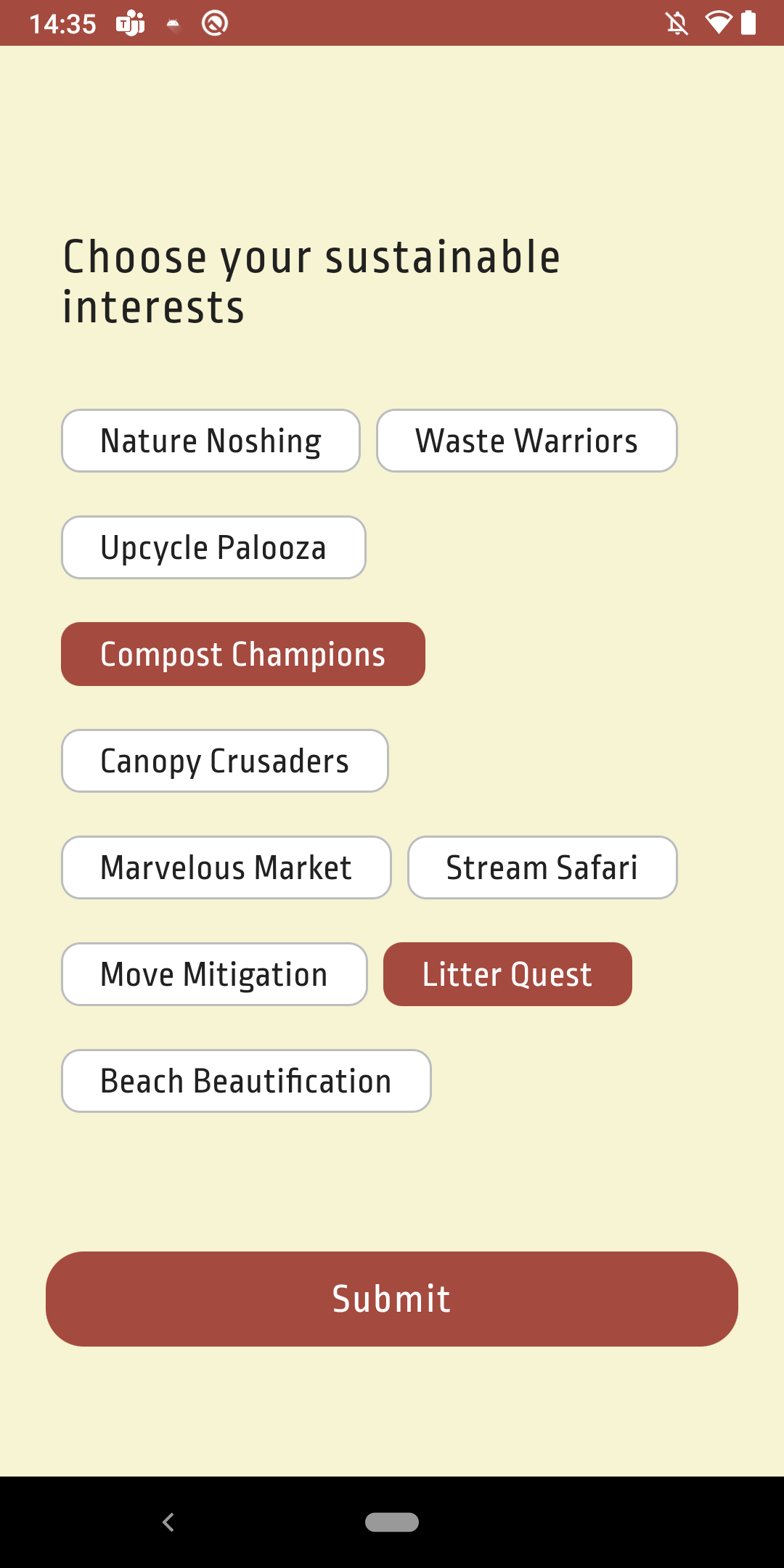Viewport: 784px width, 1568px height.
Task: Select the Marvelous Market chip
Action: (226, 867)
